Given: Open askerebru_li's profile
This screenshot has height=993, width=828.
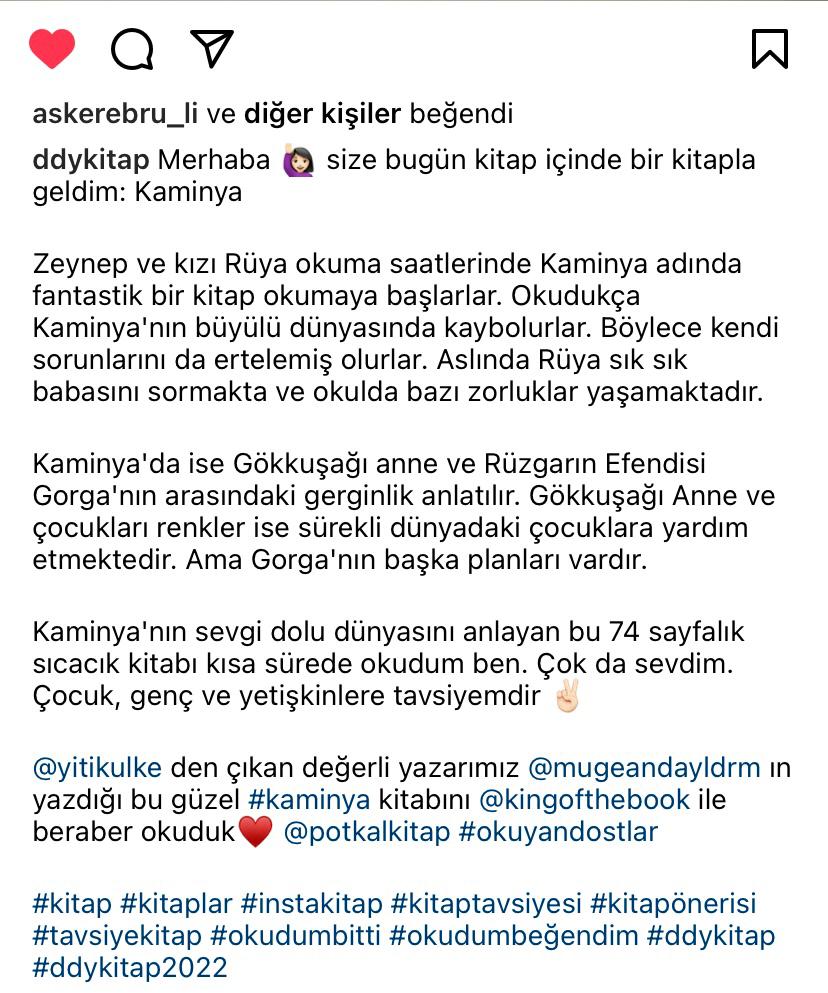Looking at the screenshot, I should pyautogui.click(x=115, y=114).
